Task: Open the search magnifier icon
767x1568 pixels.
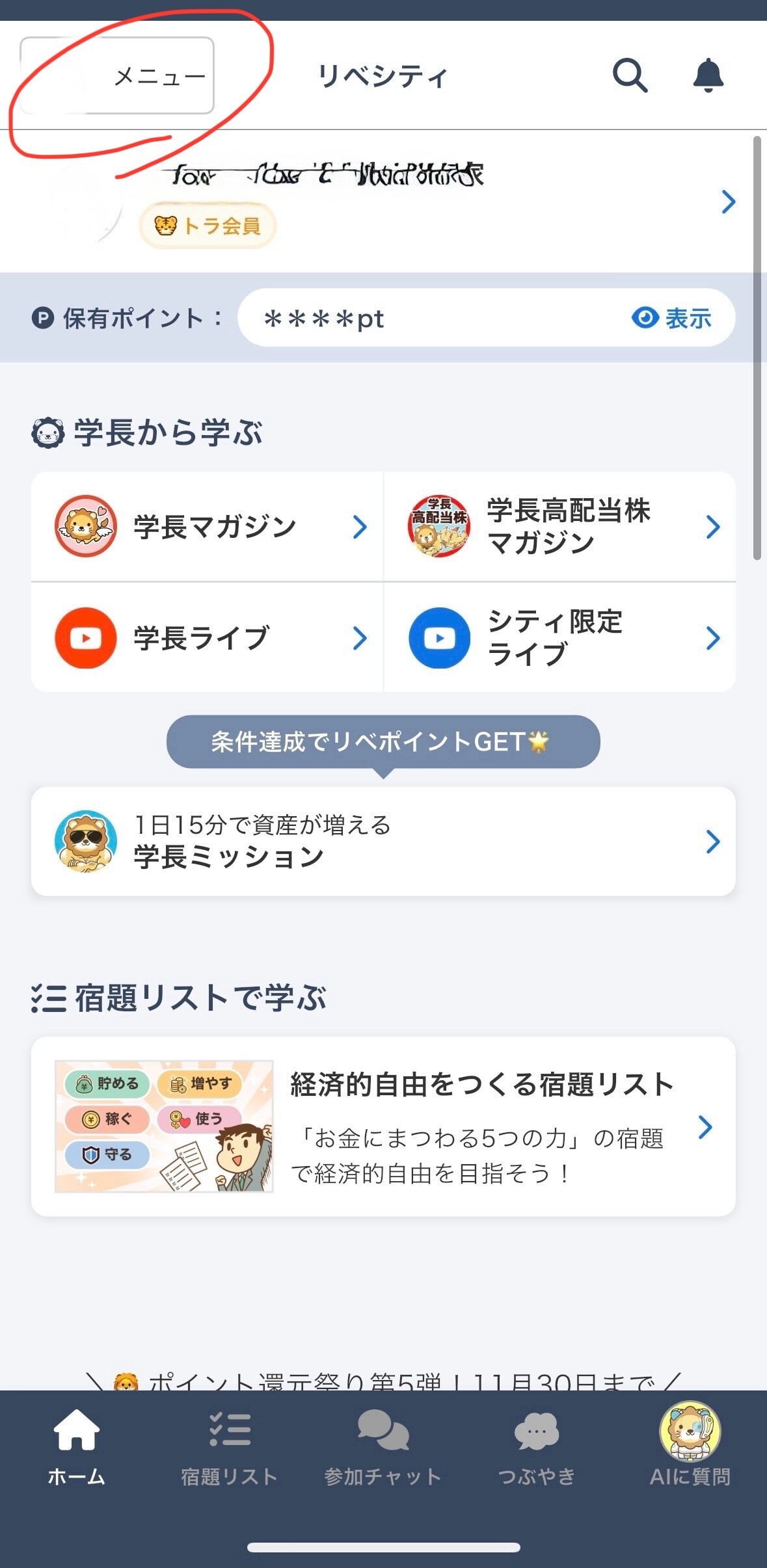Action: pos(630,75)
